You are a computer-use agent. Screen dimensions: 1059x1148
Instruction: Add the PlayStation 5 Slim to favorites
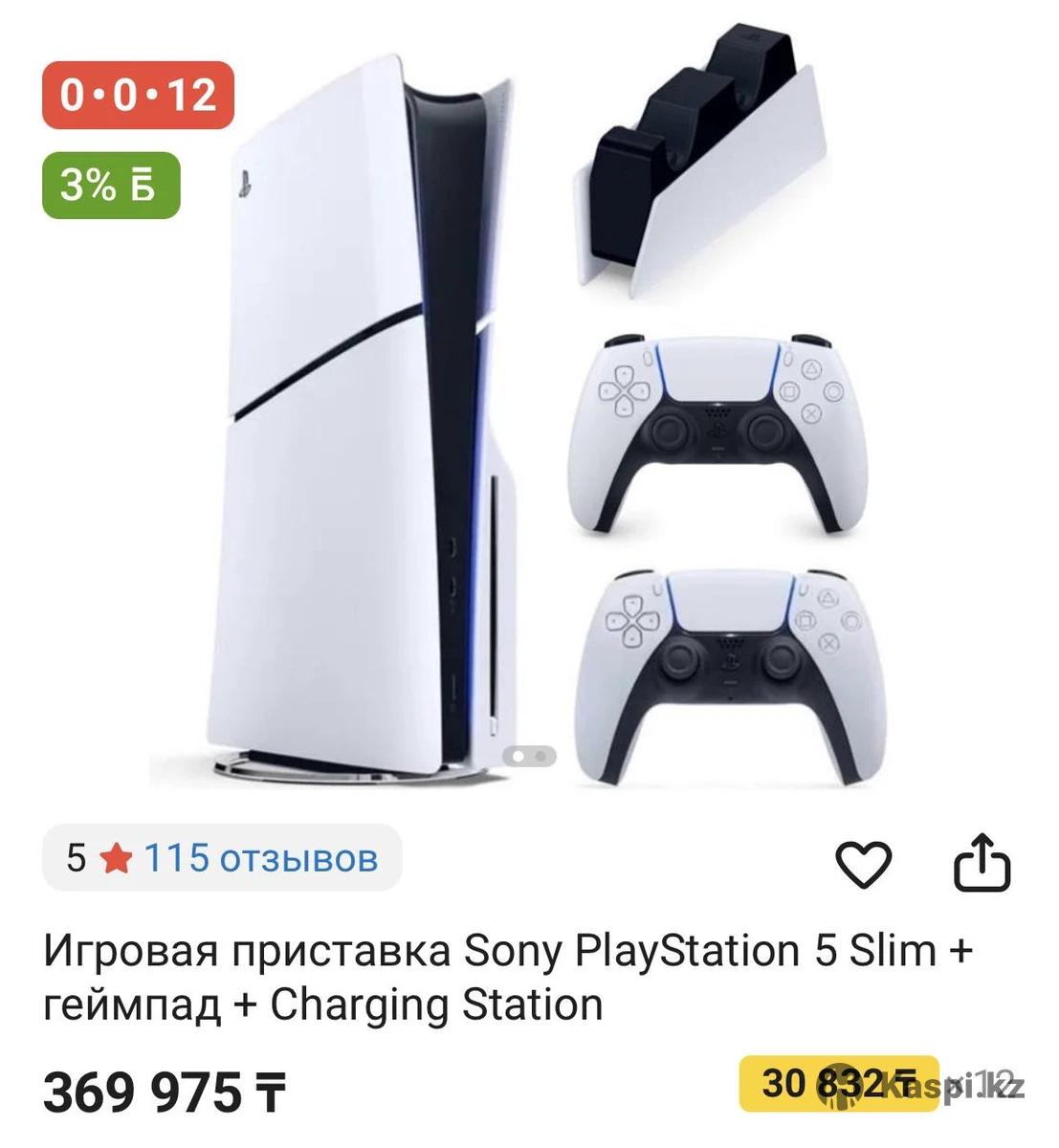pos(863,864)
